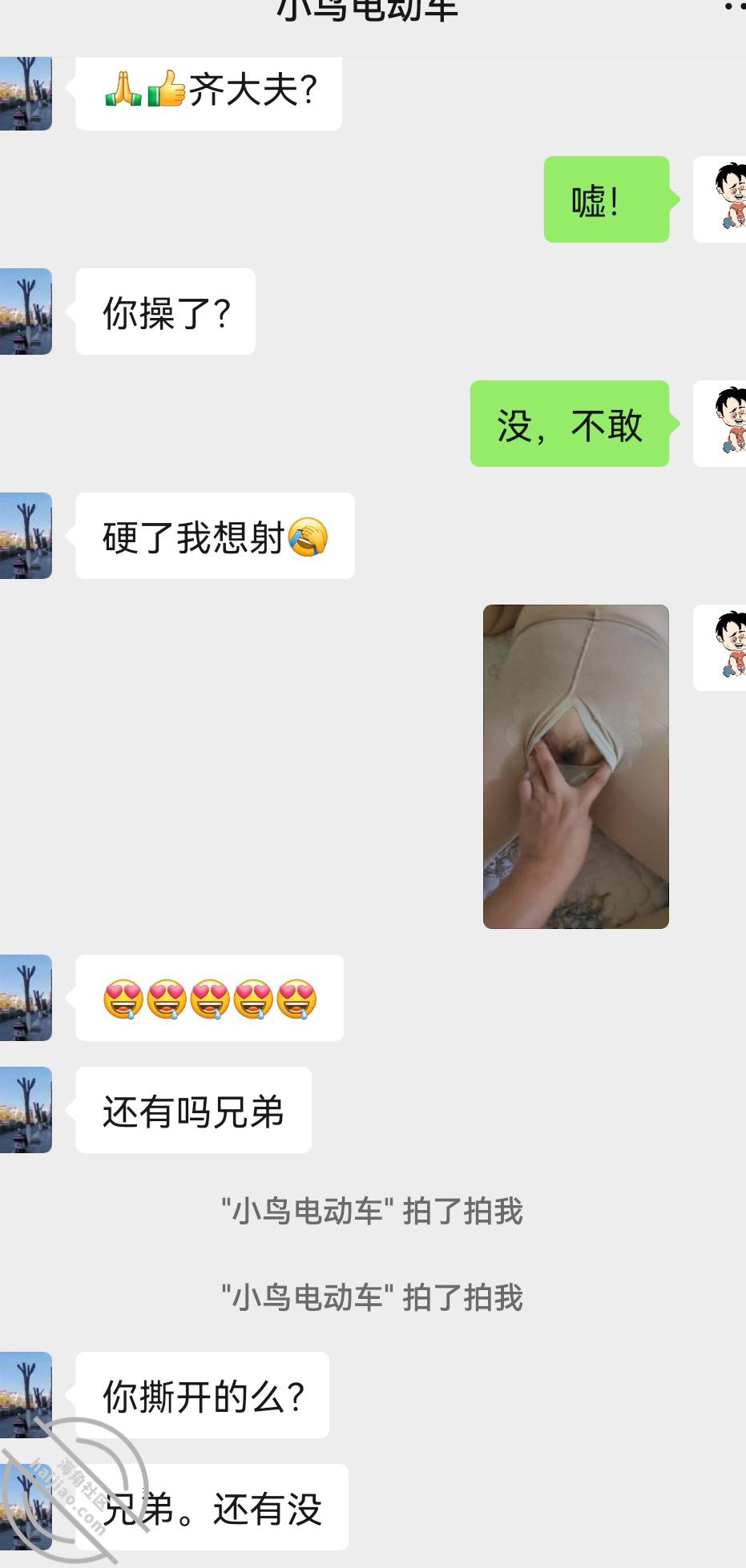Click the first '拍了拍我' notification line
The height and width of the screenshot is (1568, 746).
click(x=373, y=1213)
